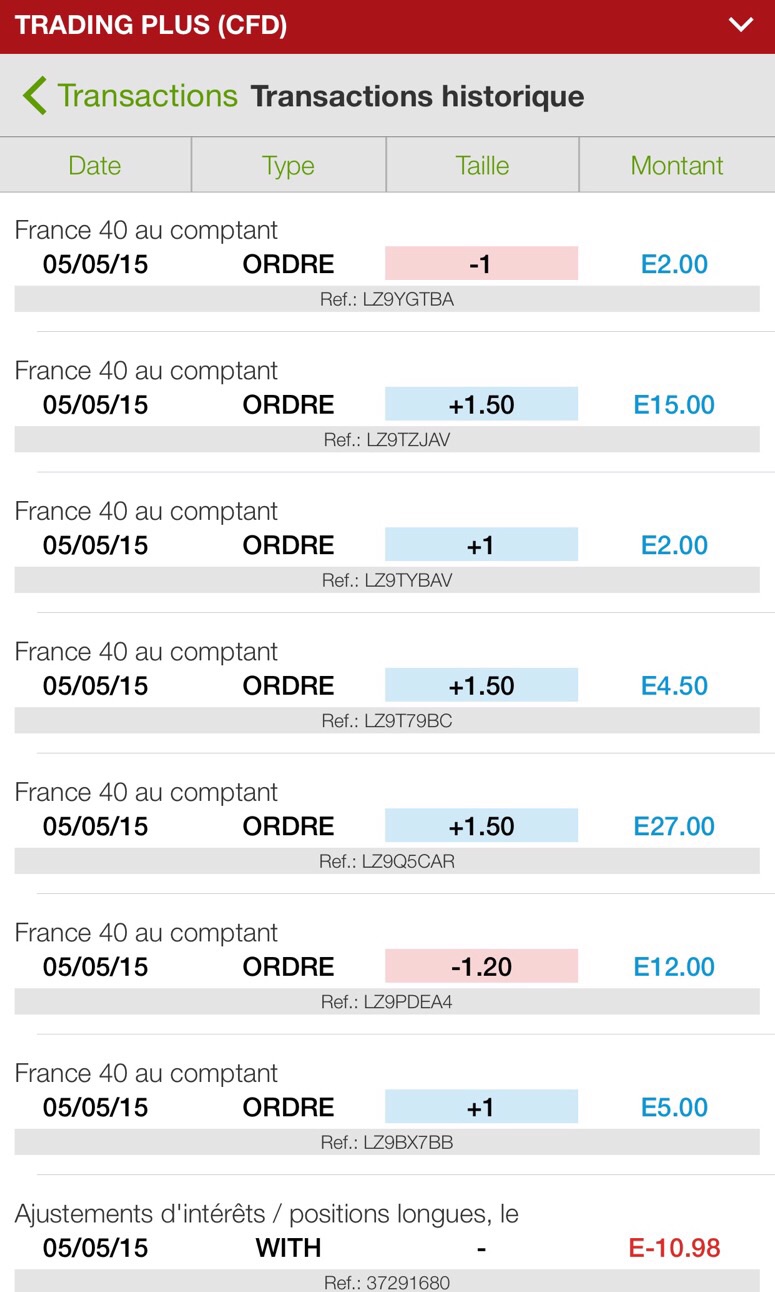Viewport: 775px width, 1292px height.
Task: View the order with ref LZ9PDEA4
Action: pyautogui.click(x=387, y=967)
